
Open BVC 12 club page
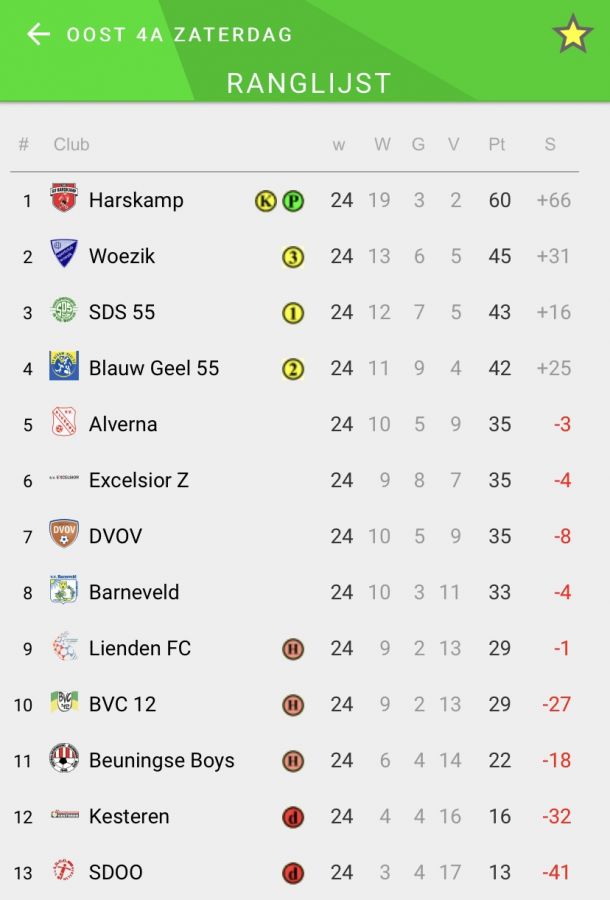[x=122, y=704]
